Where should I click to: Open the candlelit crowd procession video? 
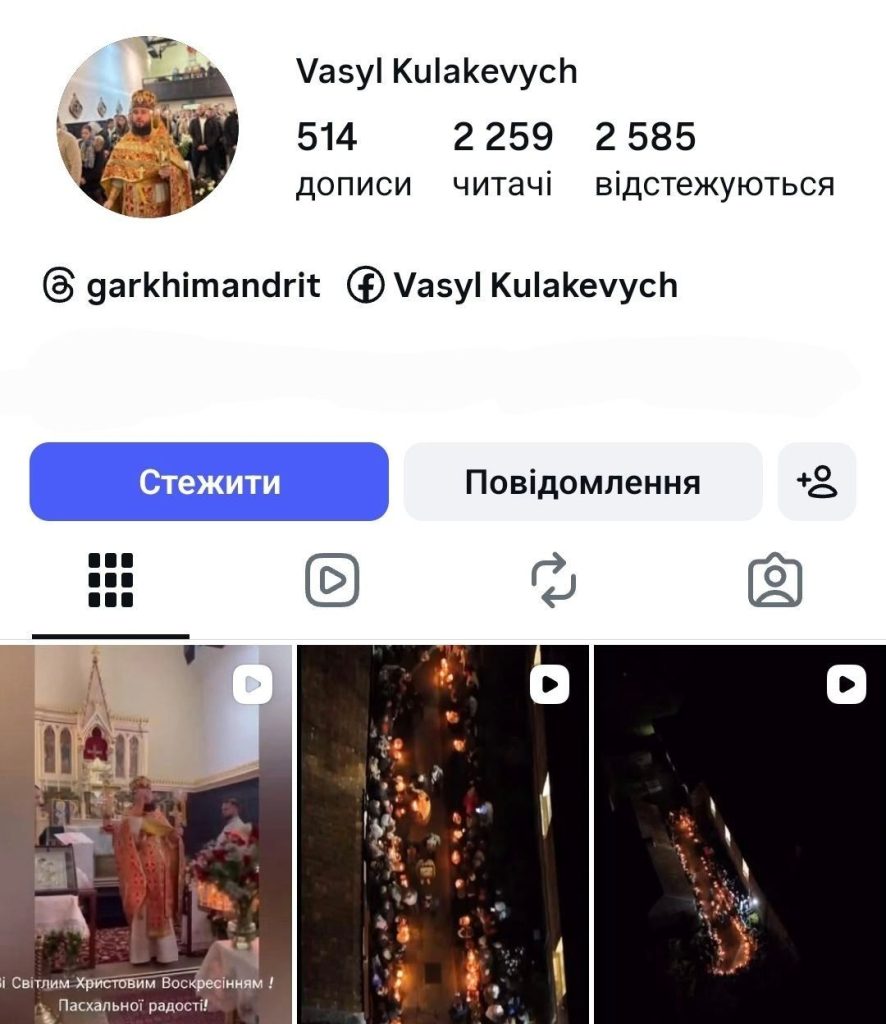[x=442, y=834]
